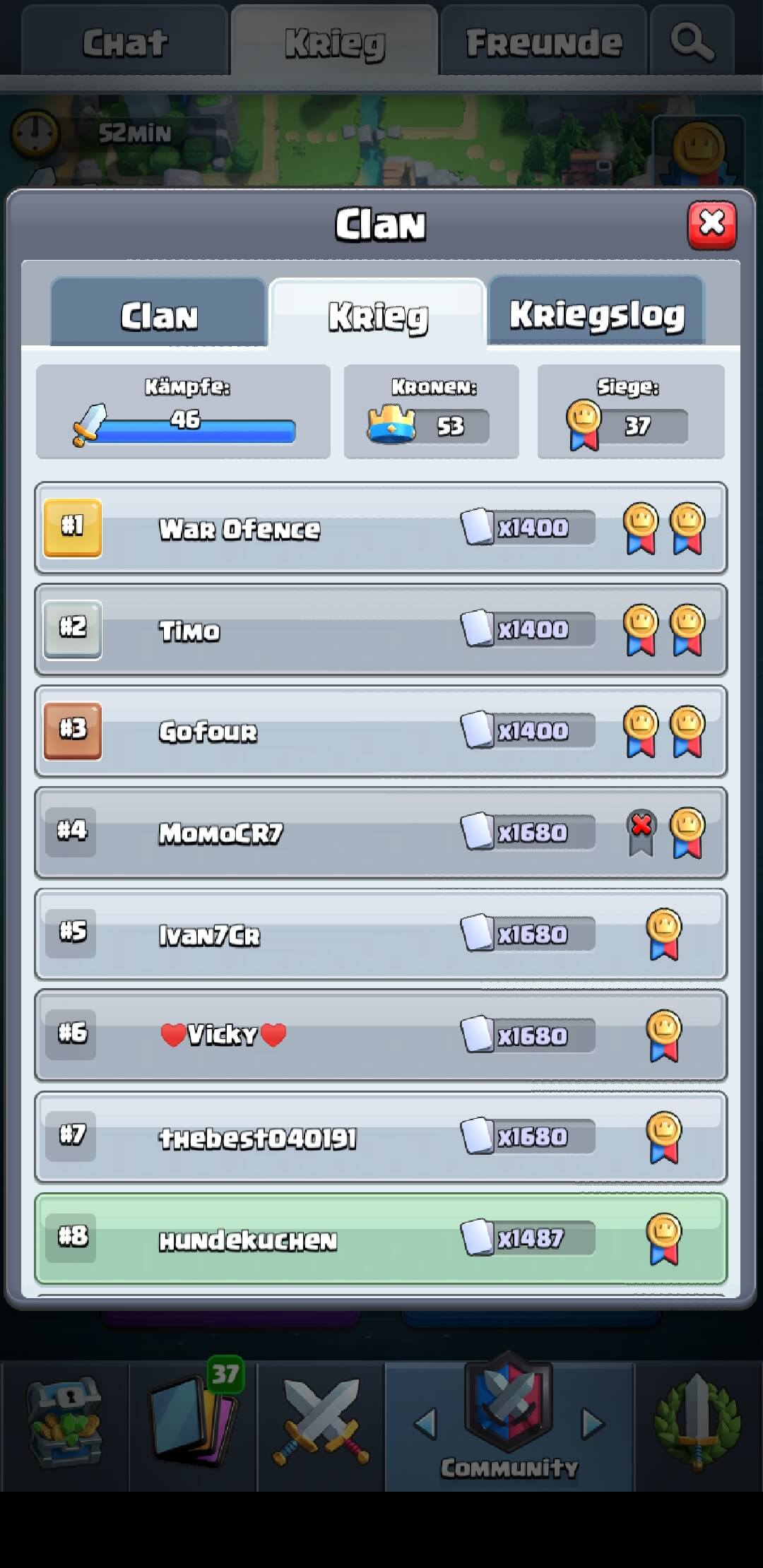View Gofour's war entry
The width and height of the screenshot is (763, 1568).
click(380, 731)
